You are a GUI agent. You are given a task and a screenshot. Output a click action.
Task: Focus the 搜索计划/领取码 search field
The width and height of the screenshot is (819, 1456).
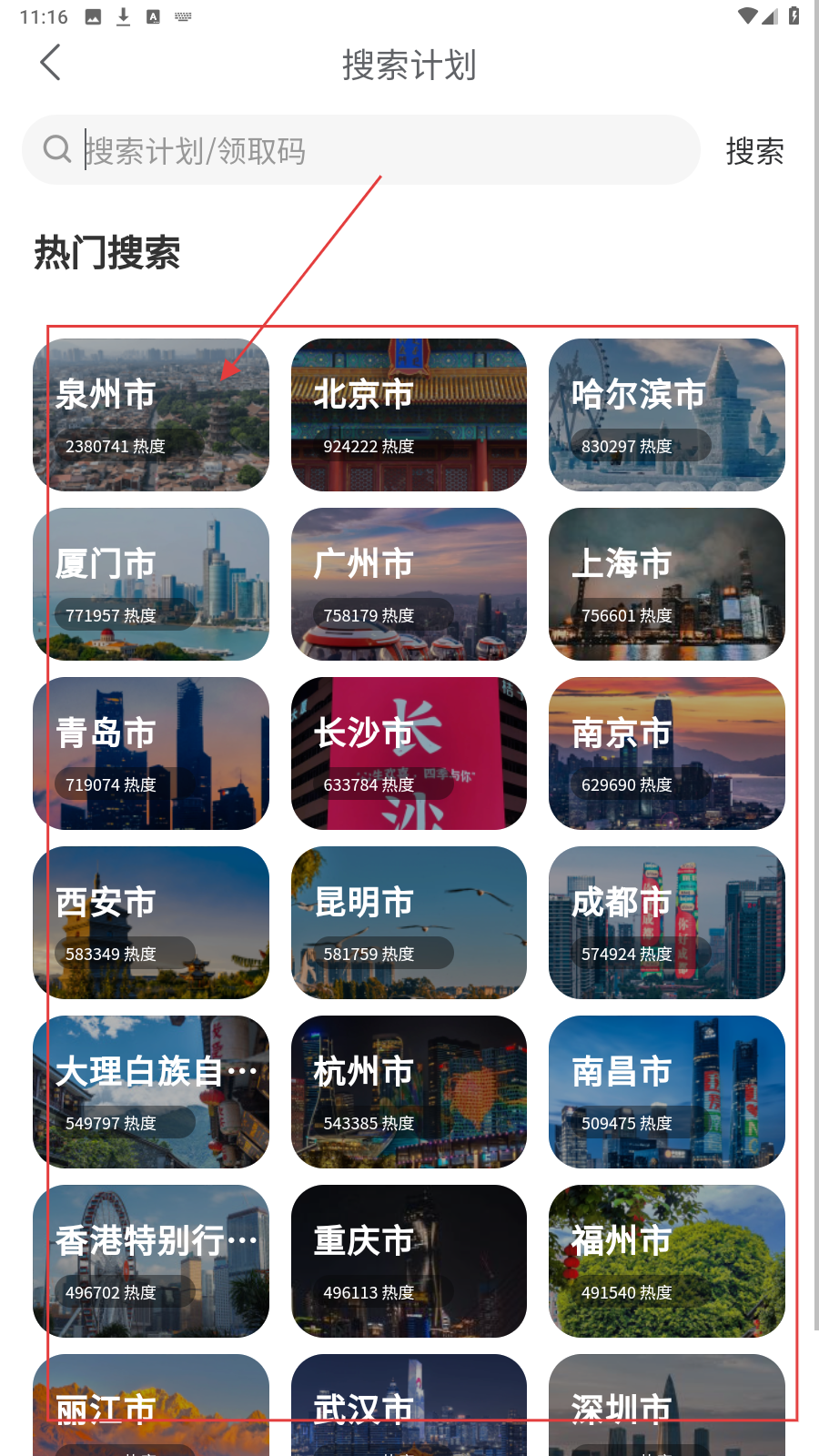click(x=382, y=150)
